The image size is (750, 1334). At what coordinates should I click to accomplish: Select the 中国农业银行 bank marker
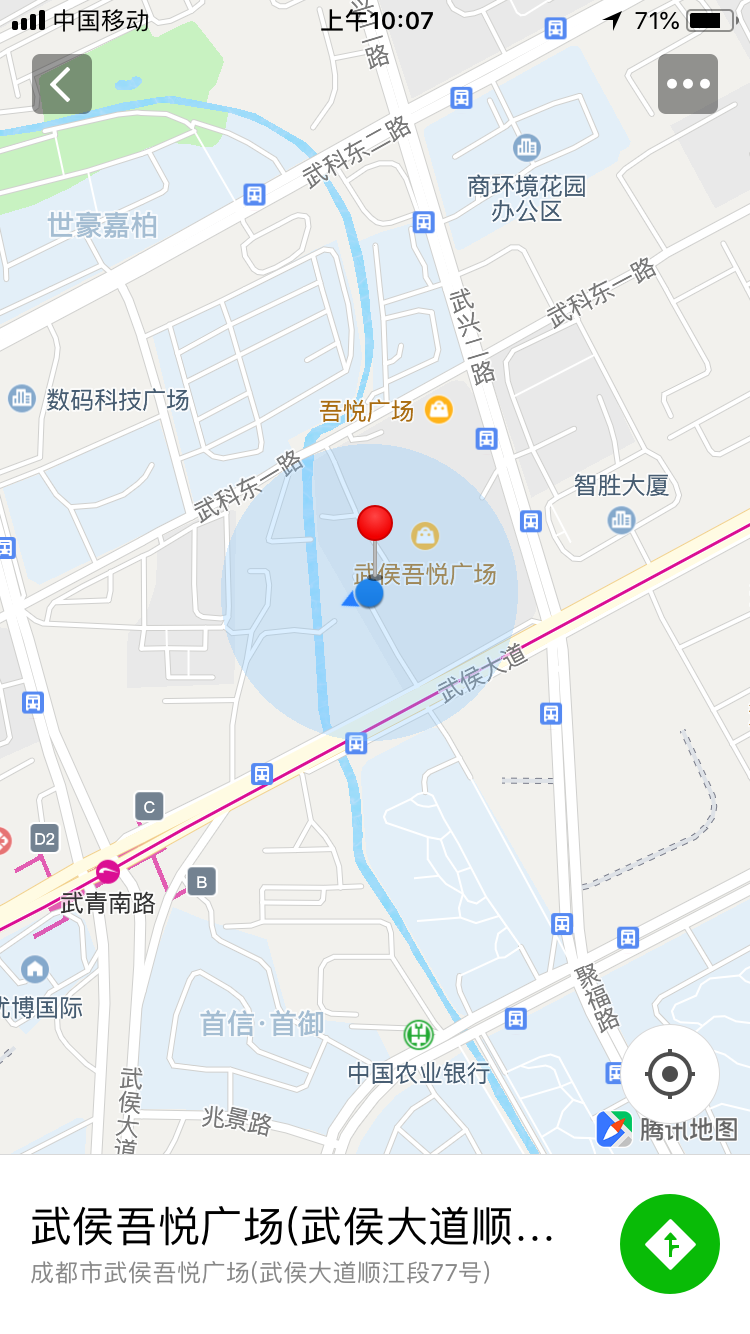tap(418, 1035)
